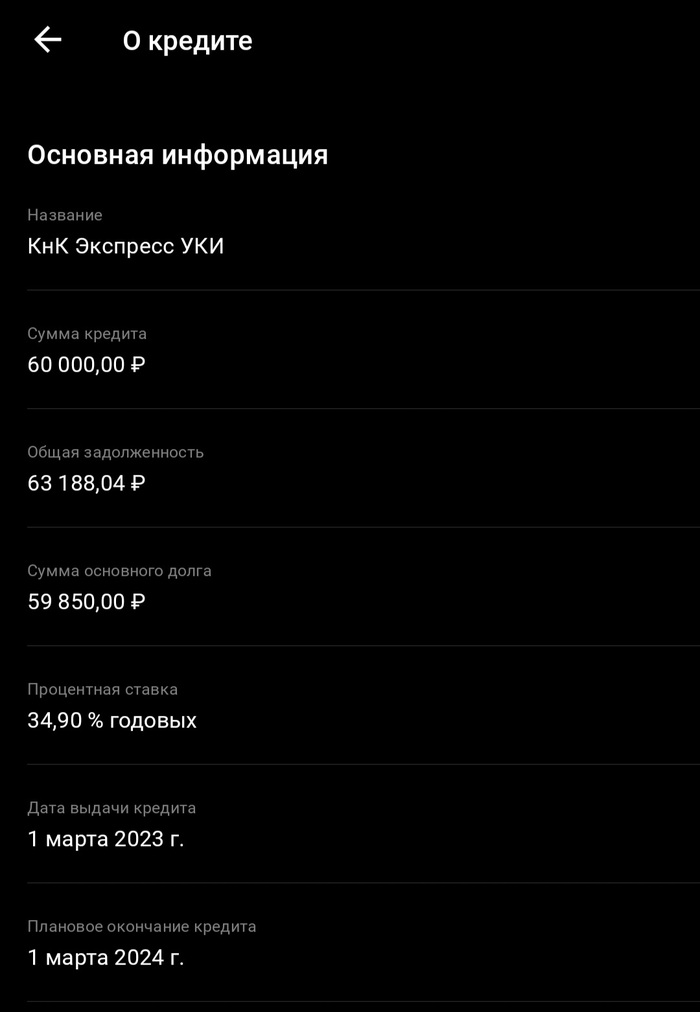Go back from the О кредите screen
The height and width of the screenshot is (1012, 700).
tap(47, 40)
